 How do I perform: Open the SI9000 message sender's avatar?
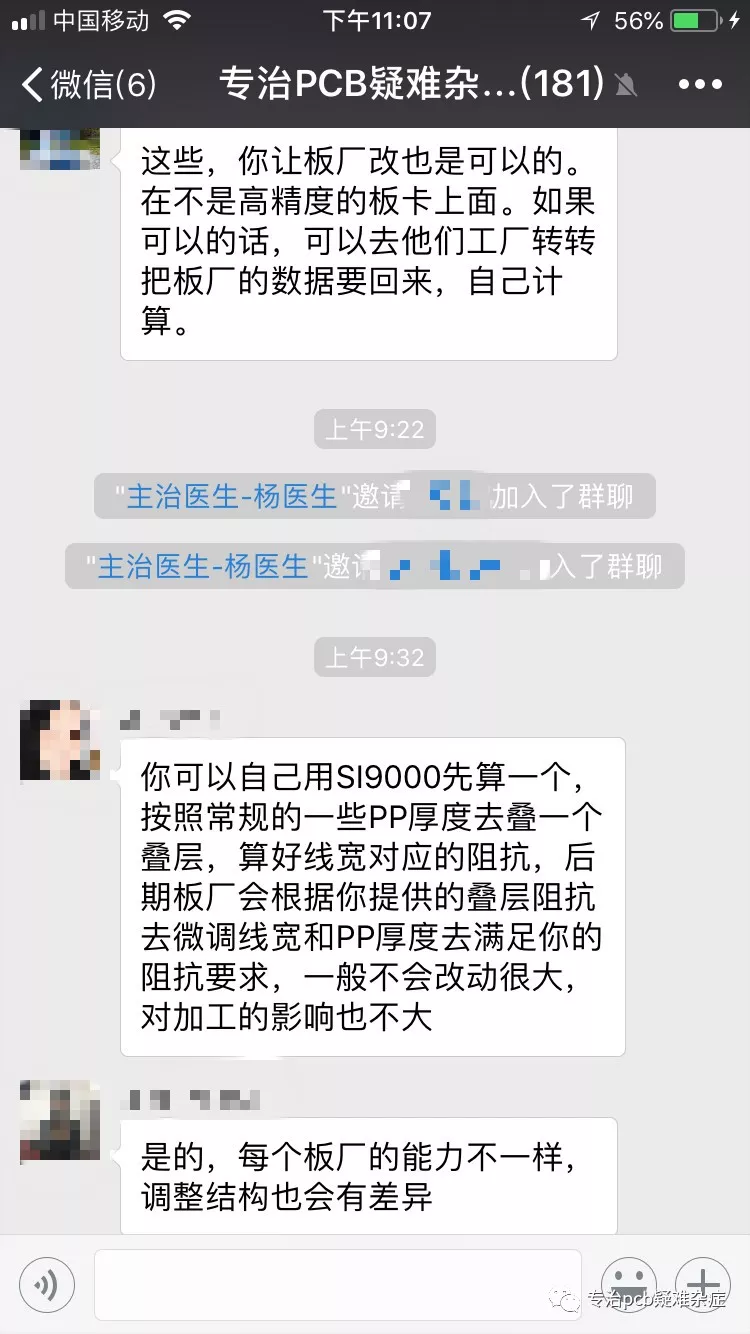point(60,741)
